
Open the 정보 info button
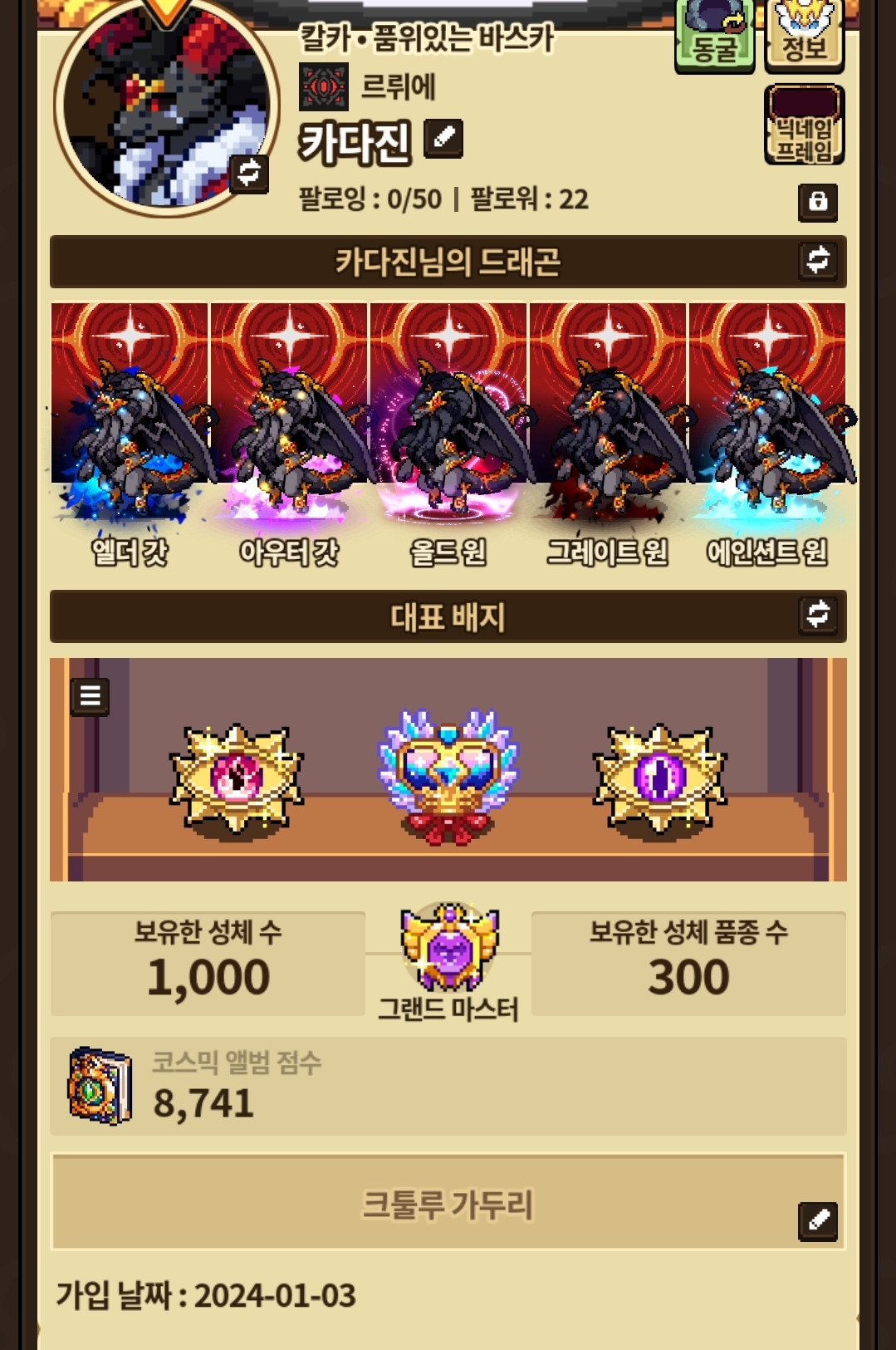click(804, 37)
